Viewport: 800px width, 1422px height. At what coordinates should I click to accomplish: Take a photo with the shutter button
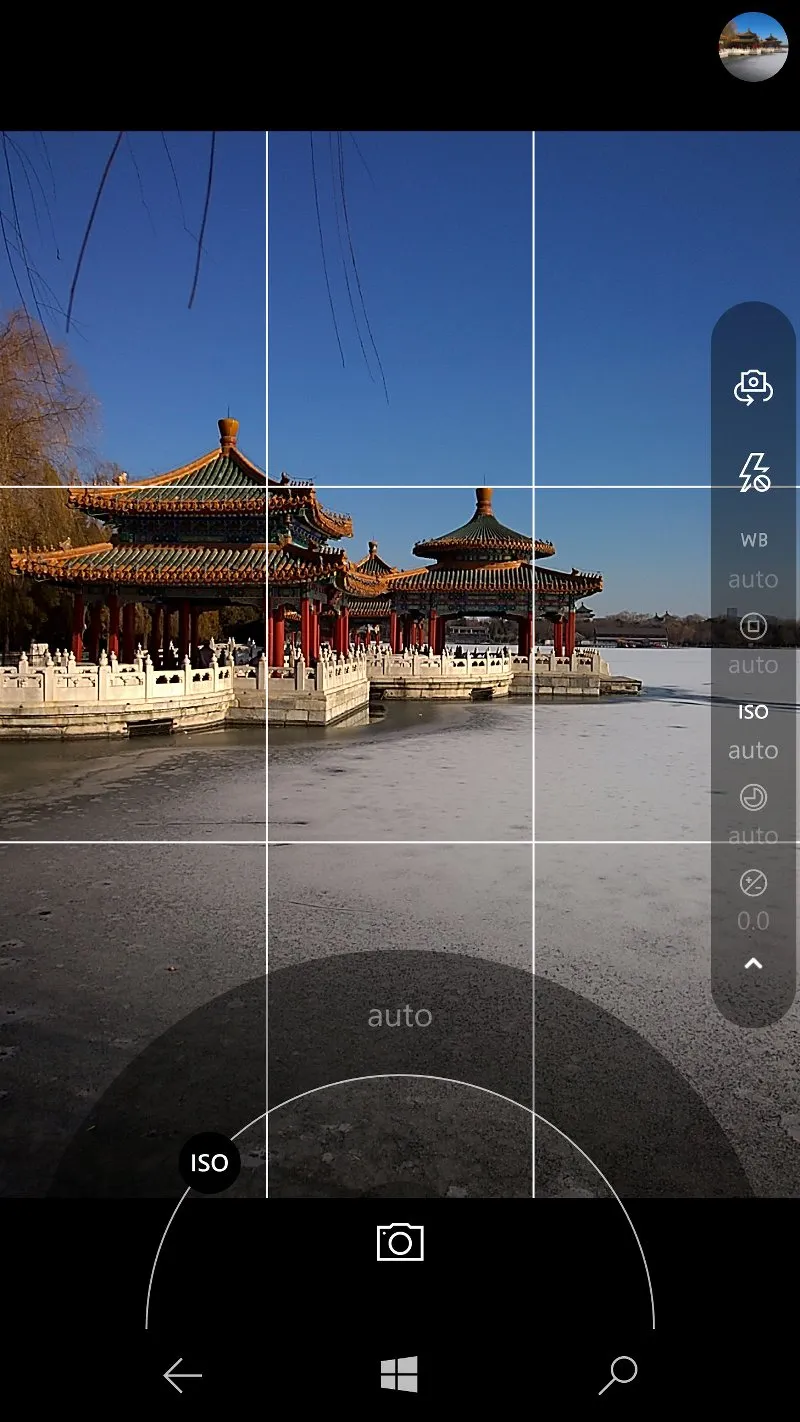[400, 1243]
